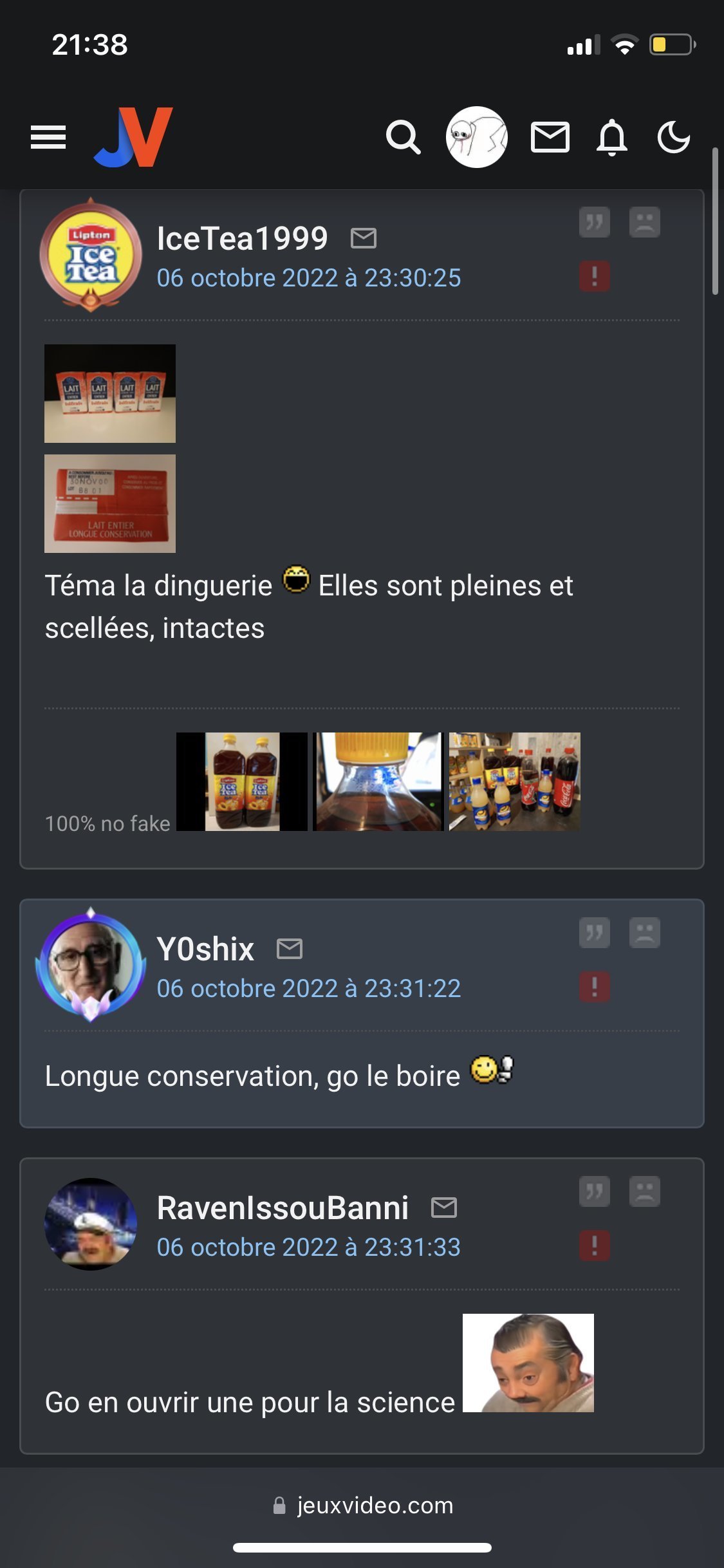The height and width of the screenshot is (1568, 724).
Task: Open the Lait Entier expiry date image
Action: [x=110, y=503]
